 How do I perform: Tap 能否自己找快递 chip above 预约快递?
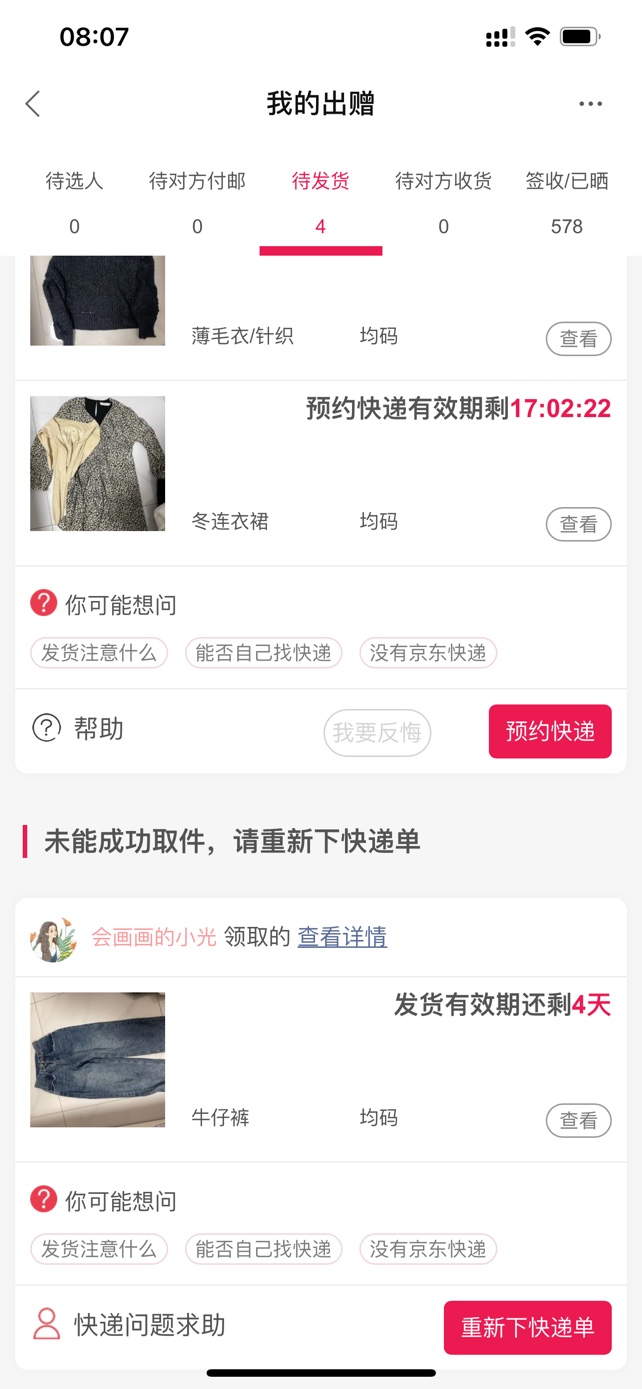(263, 653)
